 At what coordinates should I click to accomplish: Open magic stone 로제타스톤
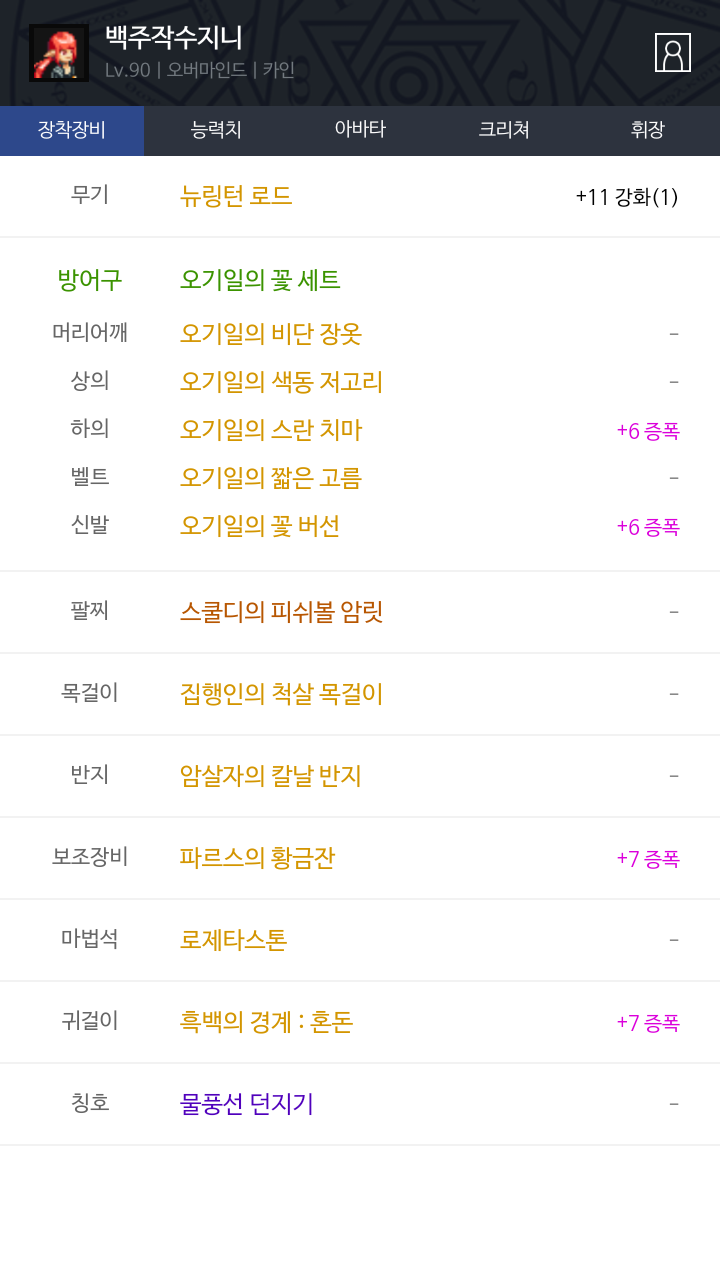pyautogui.click(x=234, y=940)
